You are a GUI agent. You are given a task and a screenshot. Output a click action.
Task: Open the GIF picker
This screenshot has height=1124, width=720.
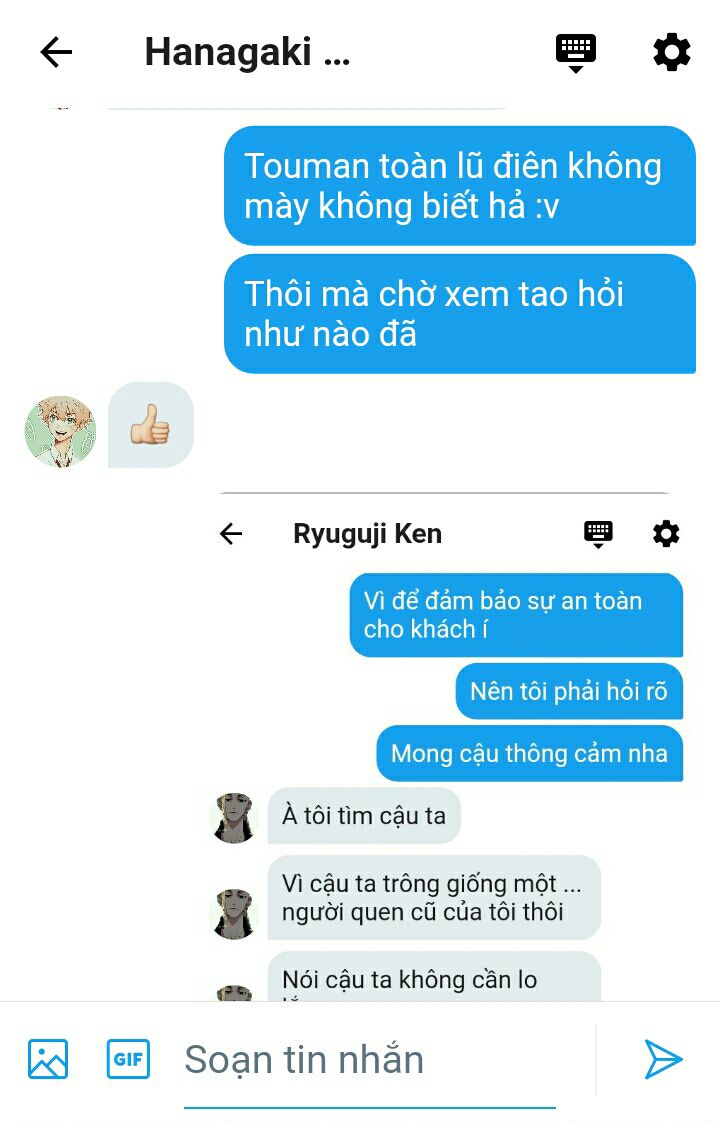pyautogui.click(x=128, y=1059)
